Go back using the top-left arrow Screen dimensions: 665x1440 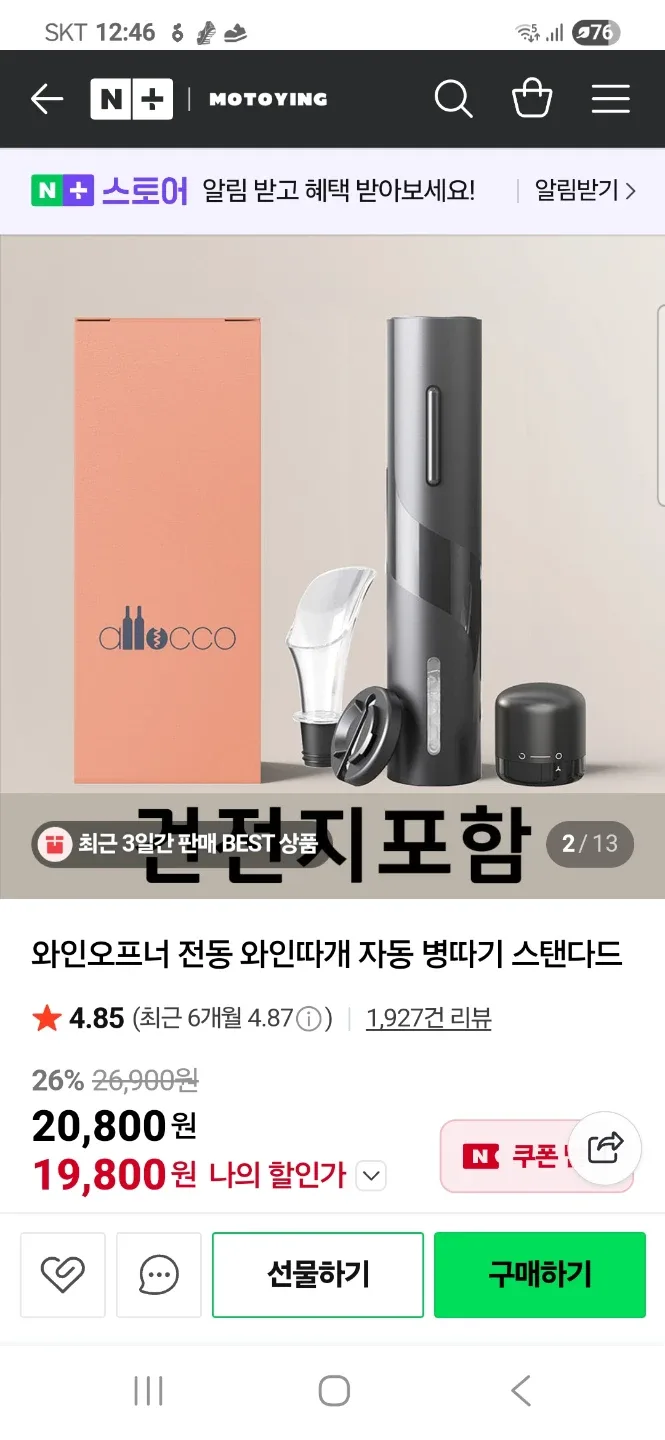[47, 99]
